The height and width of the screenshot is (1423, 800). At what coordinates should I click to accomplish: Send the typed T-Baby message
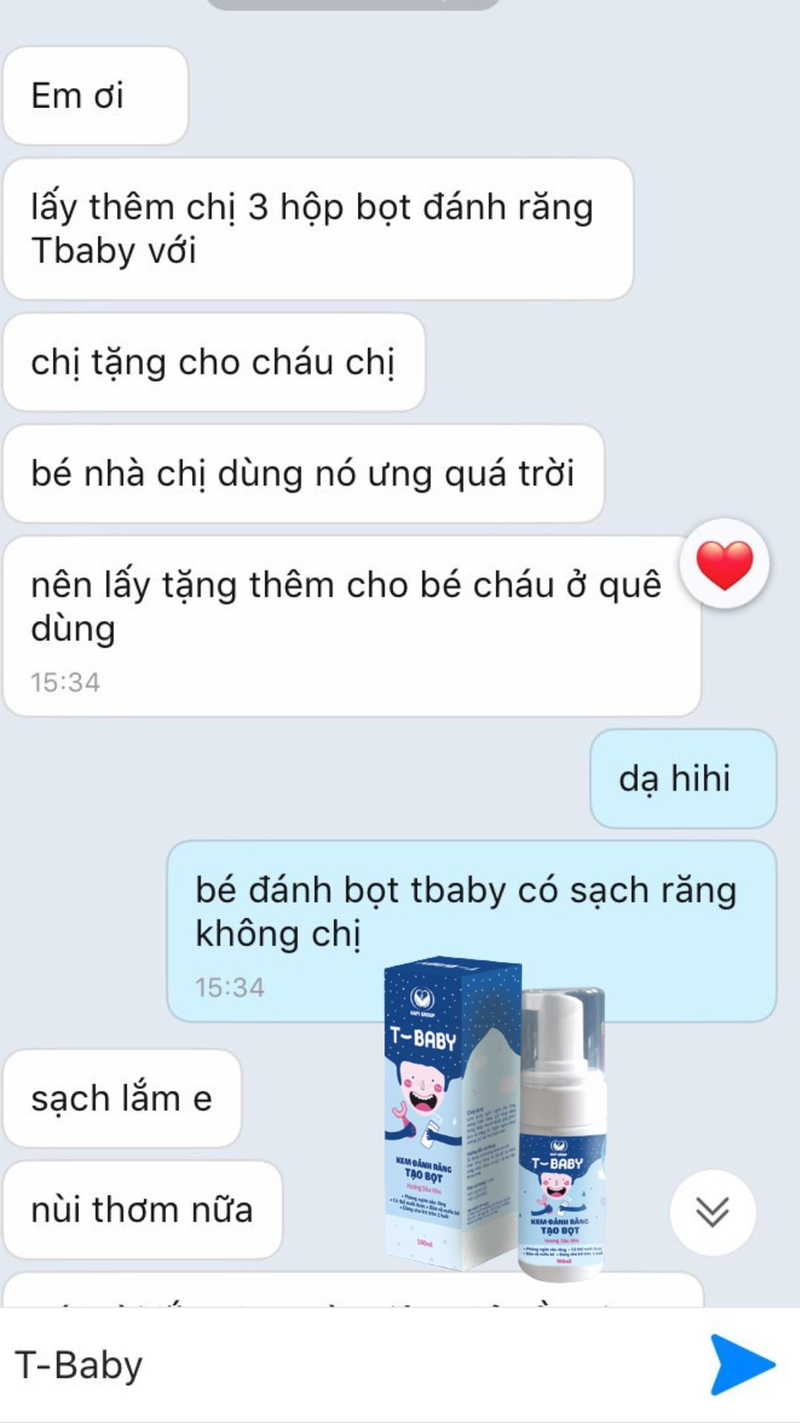click(742, 1365)
